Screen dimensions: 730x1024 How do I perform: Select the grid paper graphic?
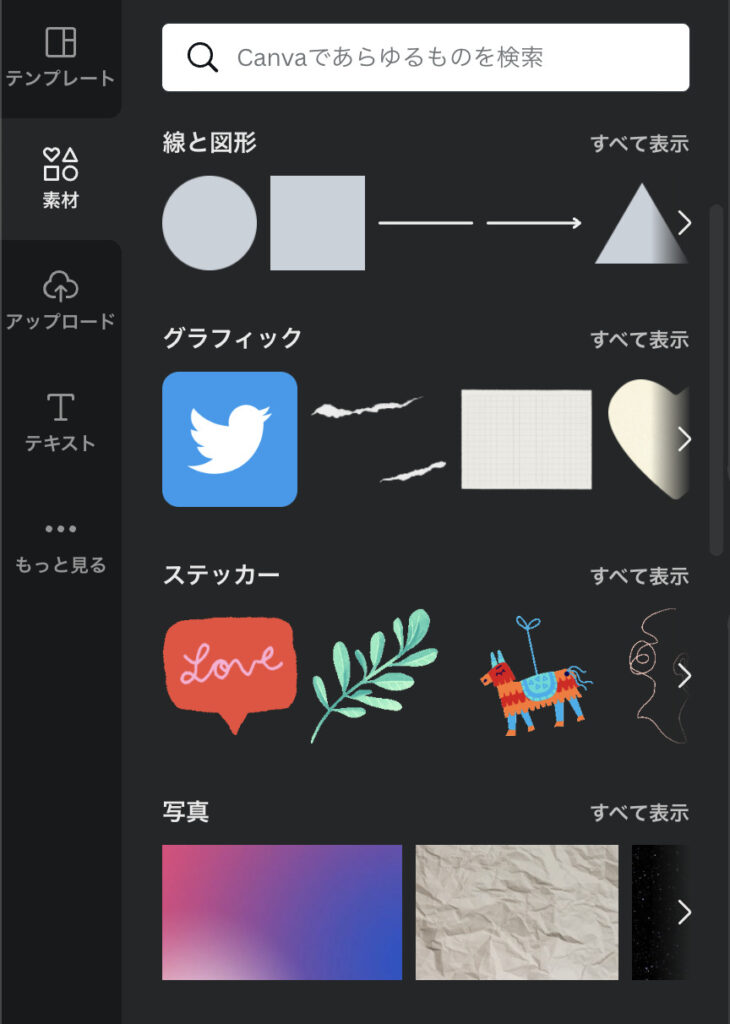[526, 439]
